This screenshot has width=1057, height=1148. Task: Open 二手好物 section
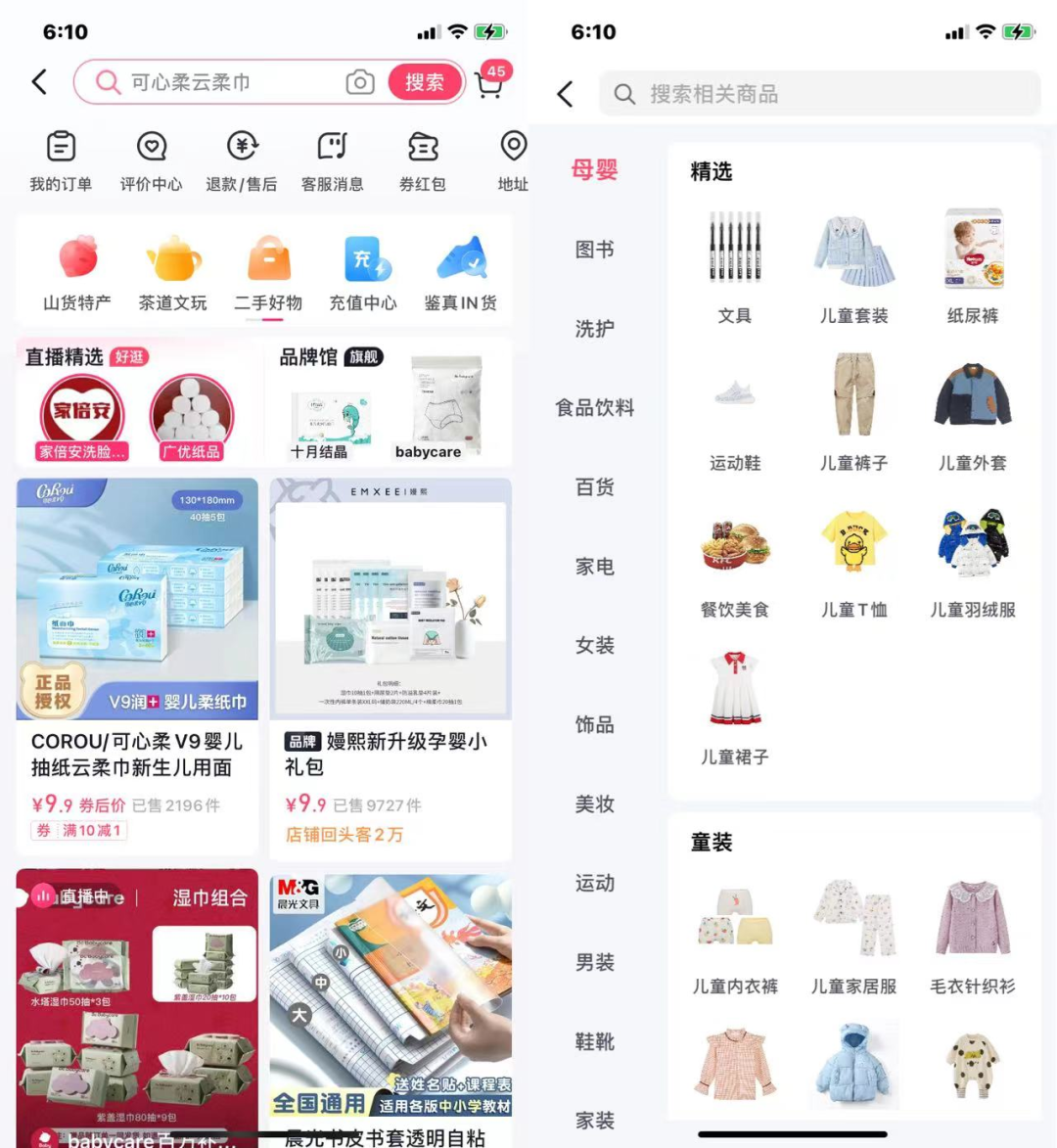click(x=268, y=273)
